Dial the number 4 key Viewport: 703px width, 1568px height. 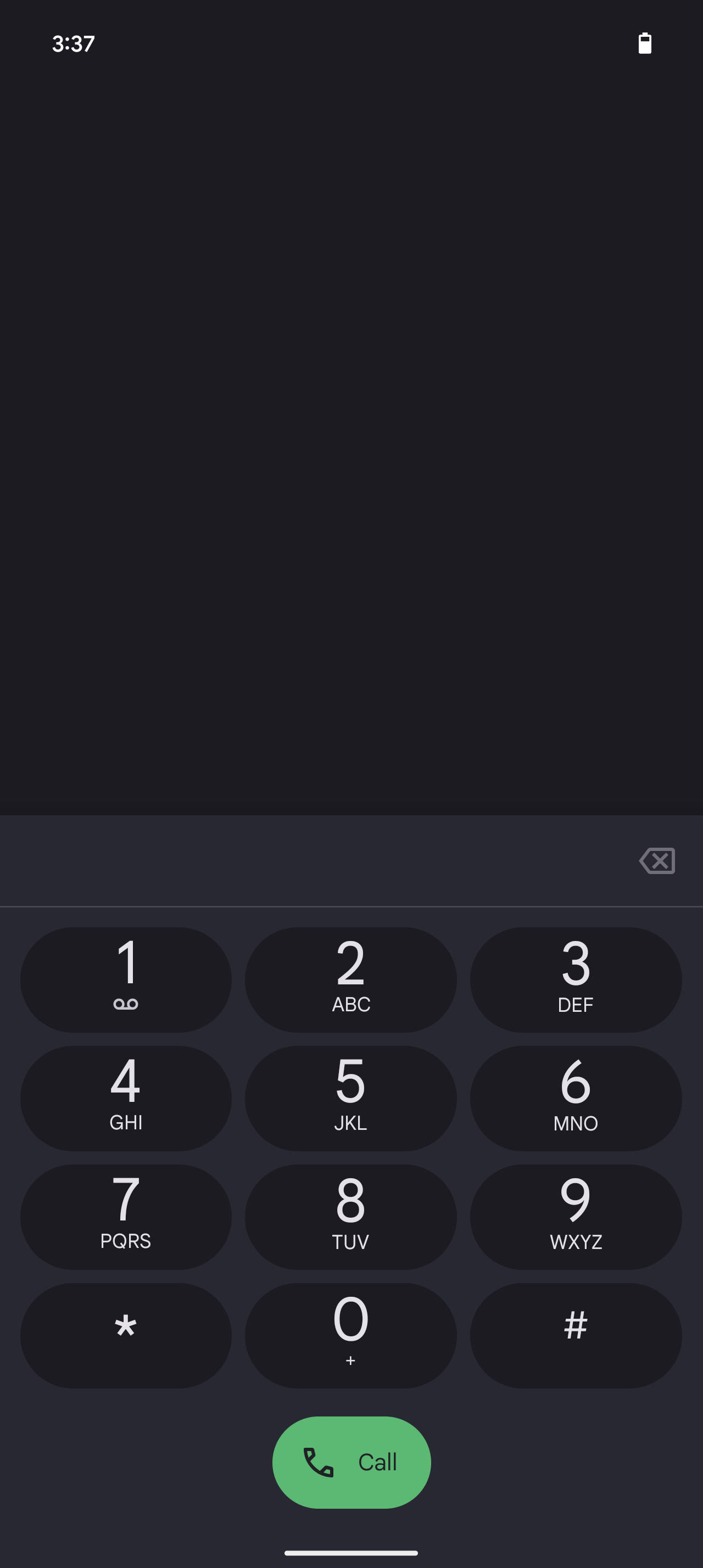[126, 1098]
